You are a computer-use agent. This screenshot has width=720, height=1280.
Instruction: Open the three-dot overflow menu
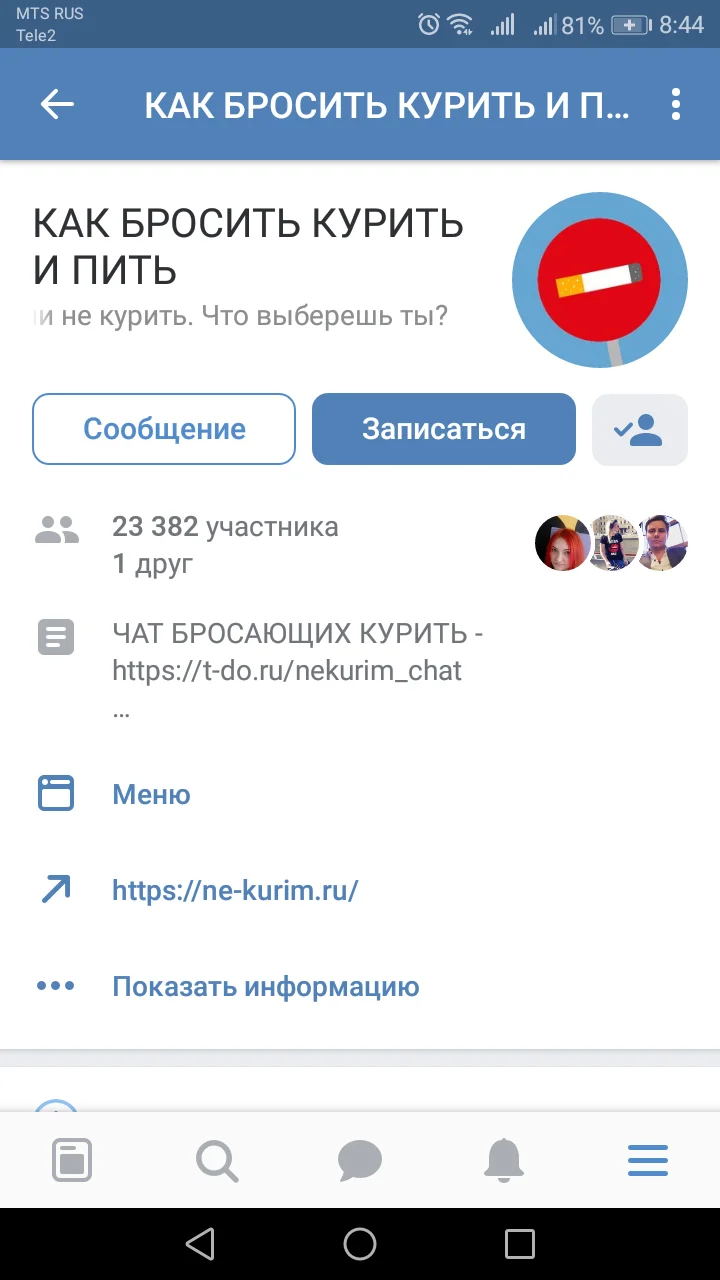(x=675, y=103)
